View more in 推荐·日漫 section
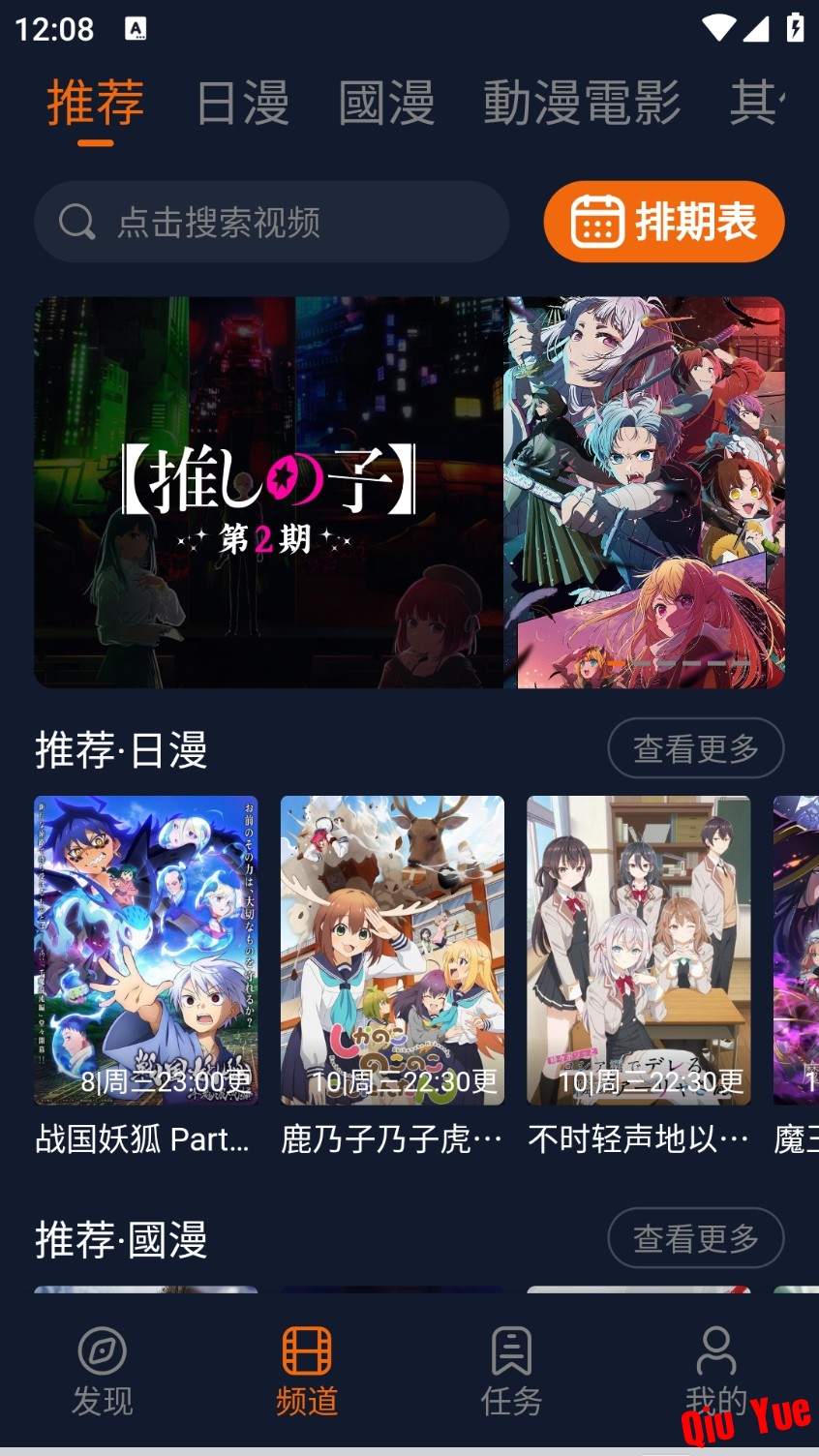This screenshot has width=819, height=1456. (695, 748)
